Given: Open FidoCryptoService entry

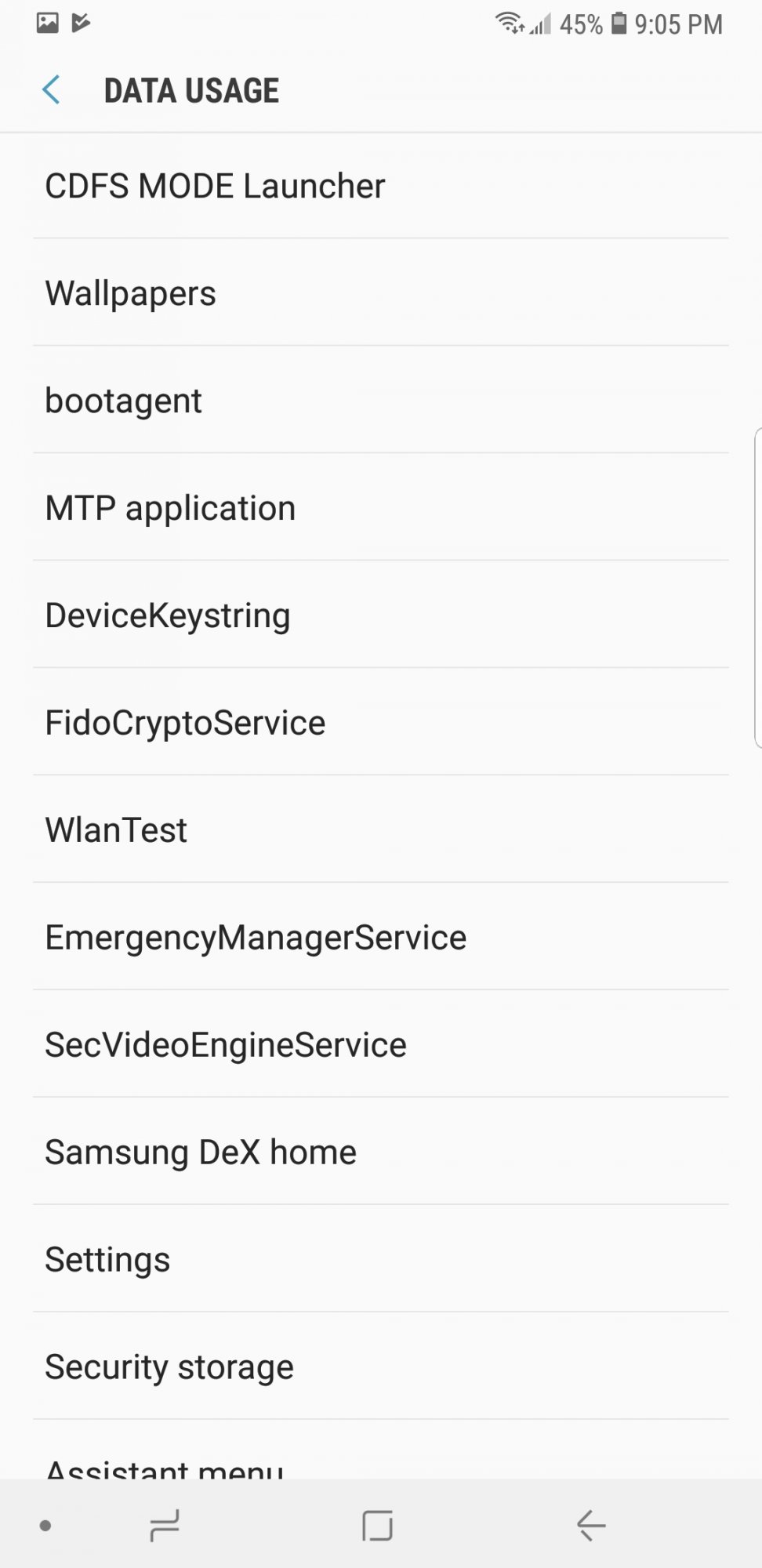Looking at the screenshot, I should (x=381, y=722).
